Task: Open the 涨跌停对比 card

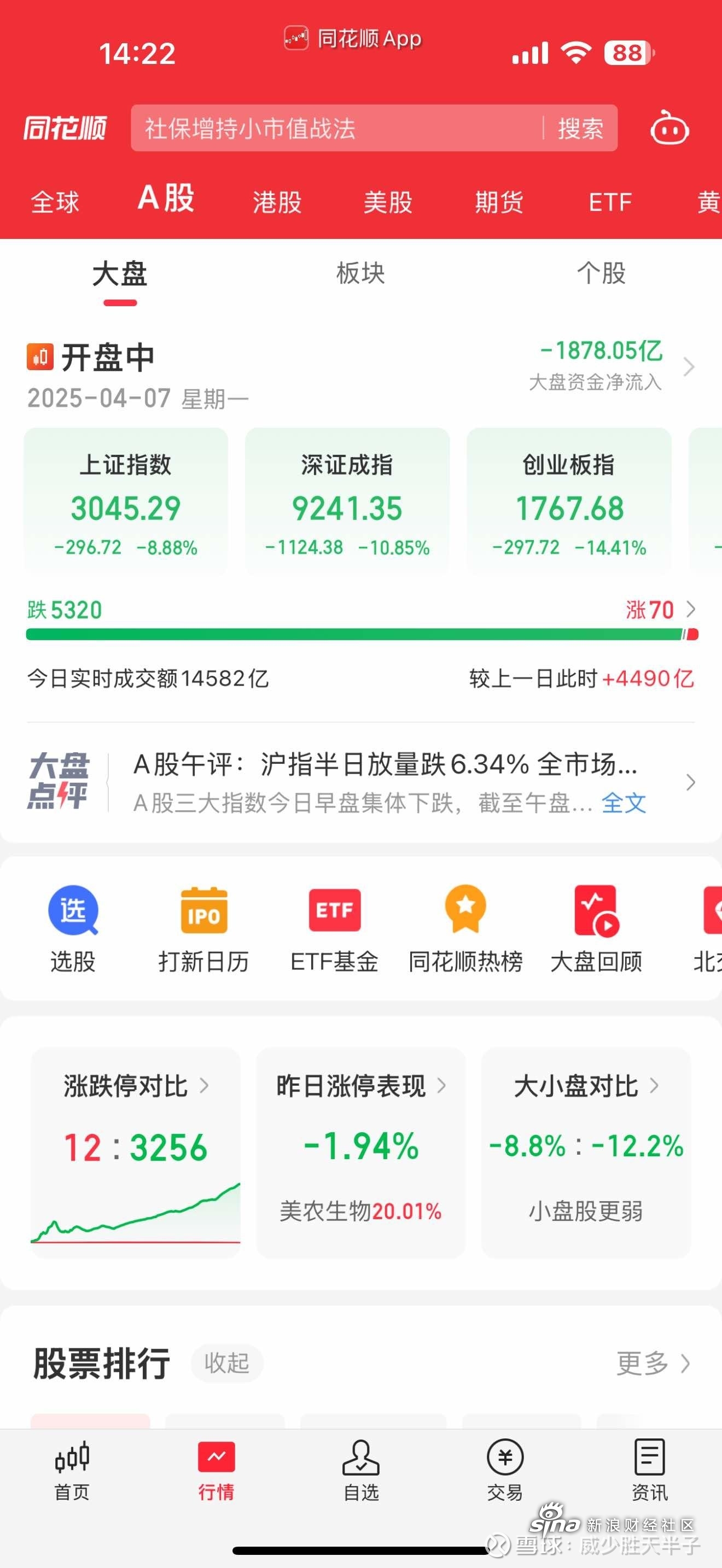Action: pyautogui.click(x=136, y=1152)
